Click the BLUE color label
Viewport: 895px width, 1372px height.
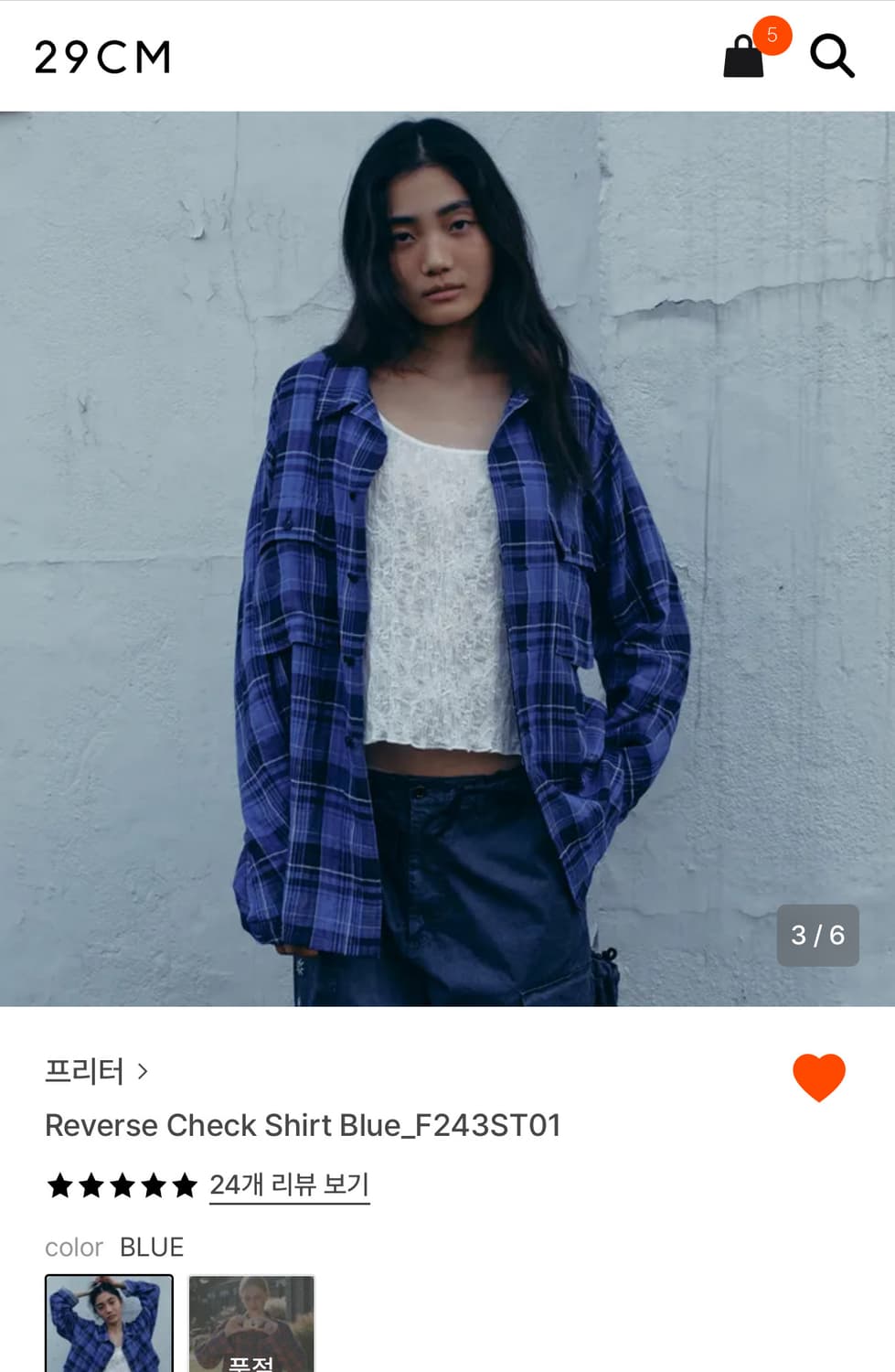152,1247
